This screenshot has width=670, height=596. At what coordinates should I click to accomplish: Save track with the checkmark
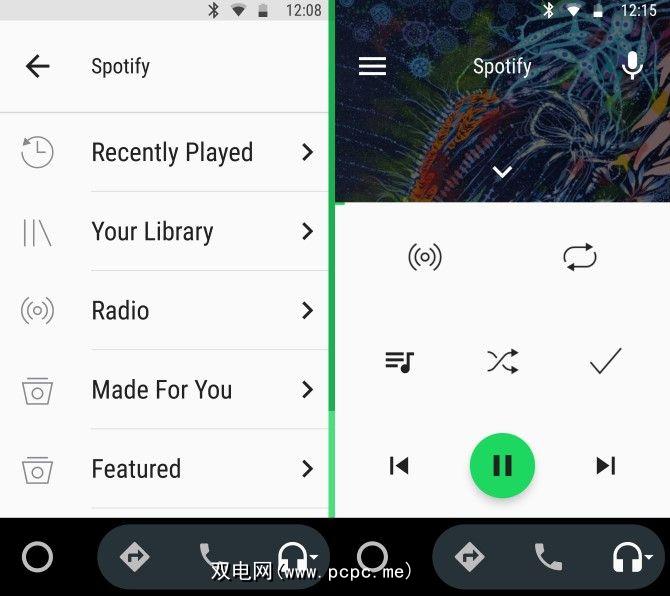pos(605,361)
